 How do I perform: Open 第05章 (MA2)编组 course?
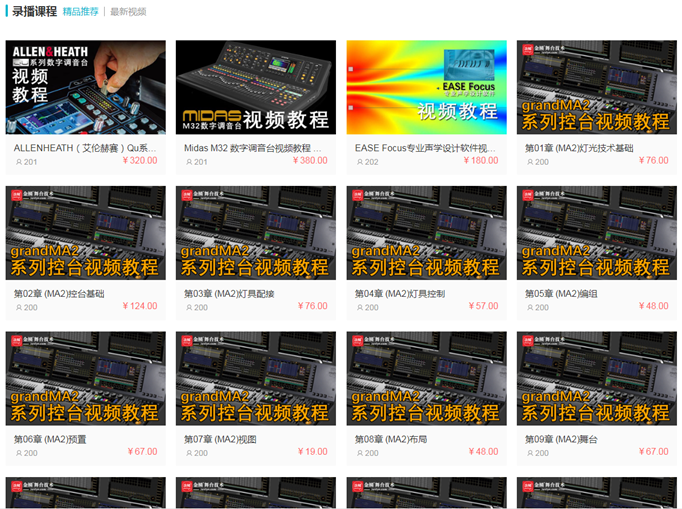(597, 233)
